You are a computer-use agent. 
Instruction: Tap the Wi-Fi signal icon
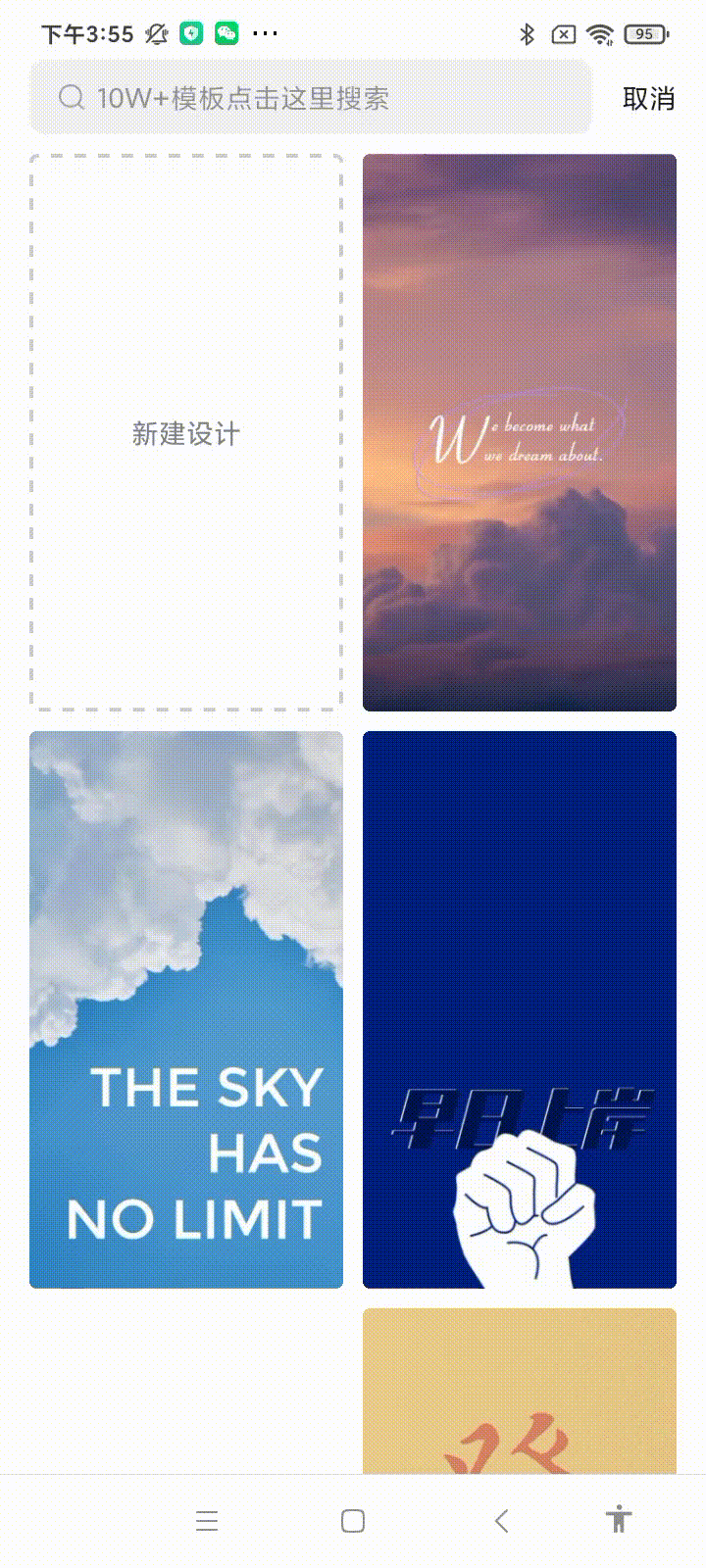600,33
